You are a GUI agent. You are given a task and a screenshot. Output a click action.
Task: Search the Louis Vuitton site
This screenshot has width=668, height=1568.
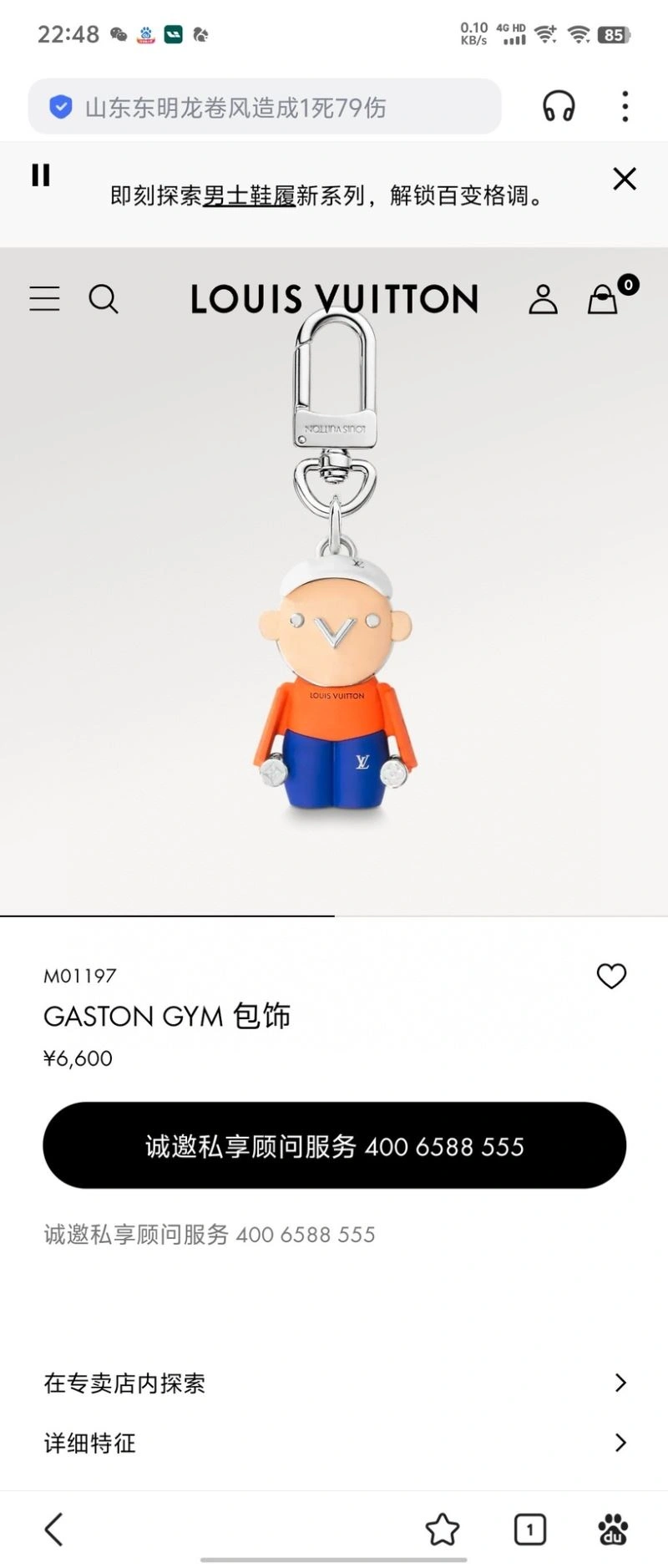click(104, 298)
